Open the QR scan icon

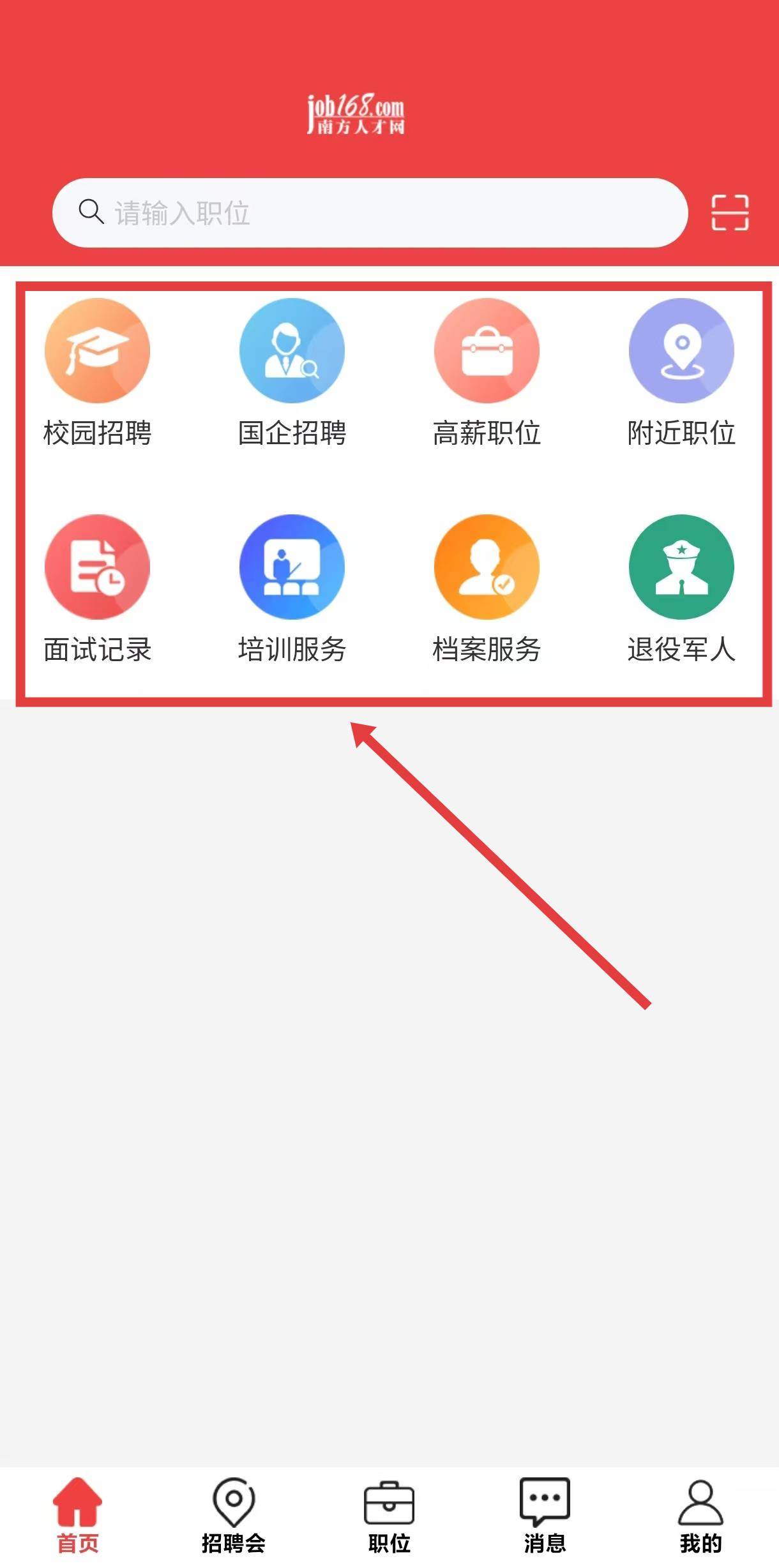730,213
